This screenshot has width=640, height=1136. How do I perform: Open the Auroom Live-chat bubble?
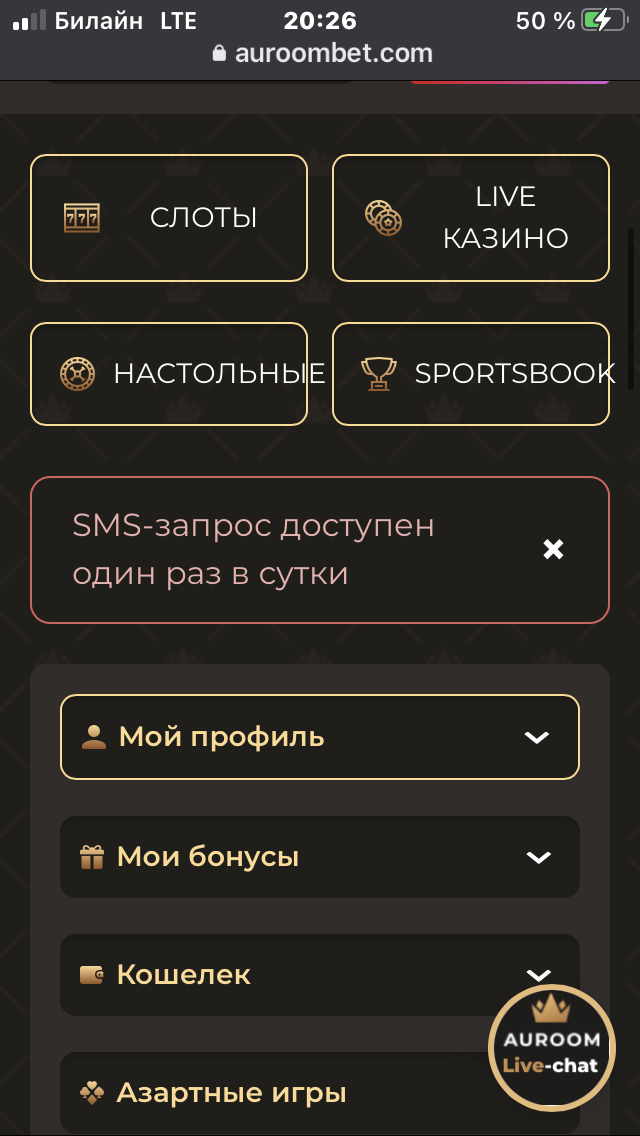[551, 1047]
